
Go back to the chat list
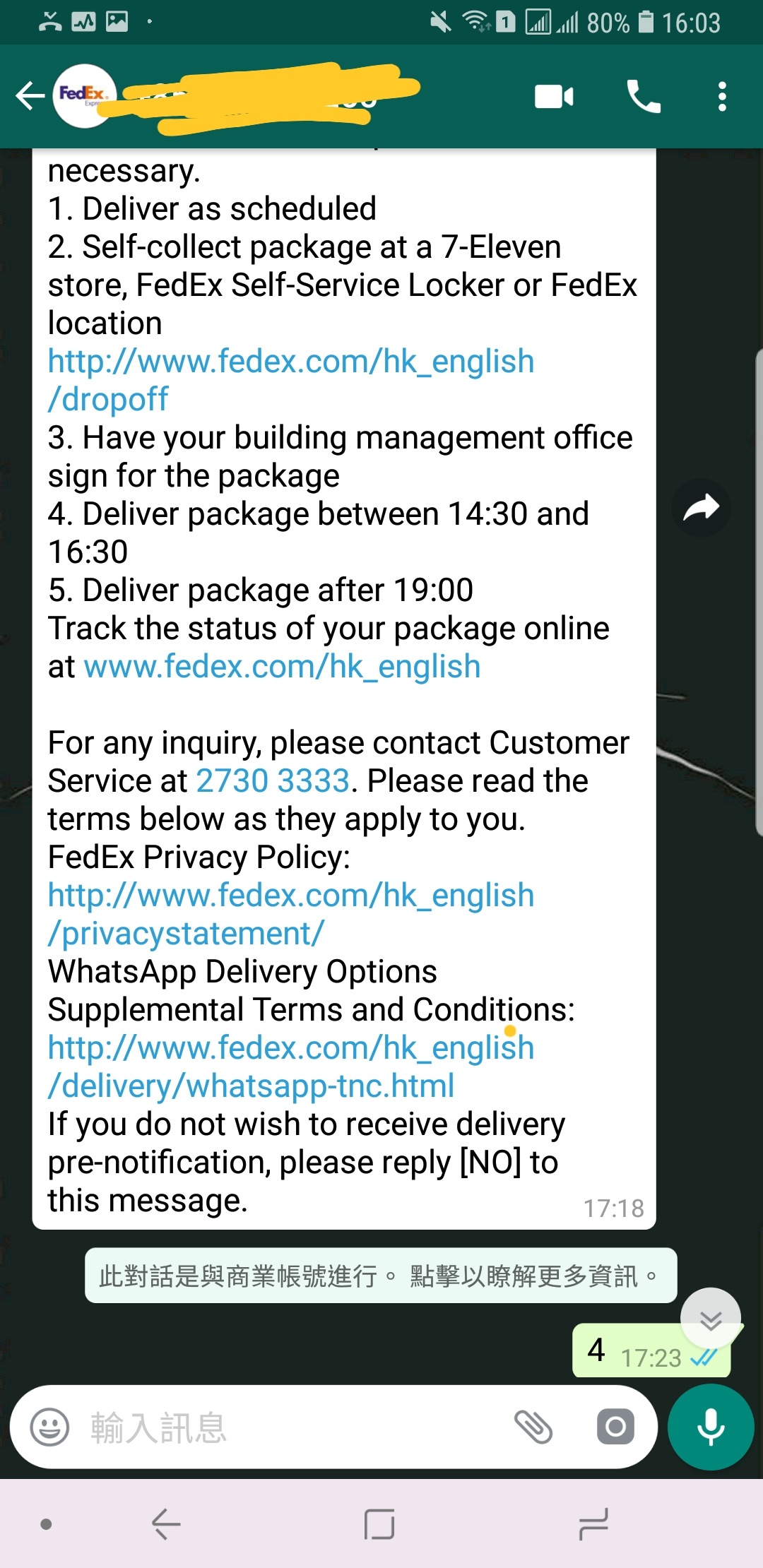click(x=30, y=96)
